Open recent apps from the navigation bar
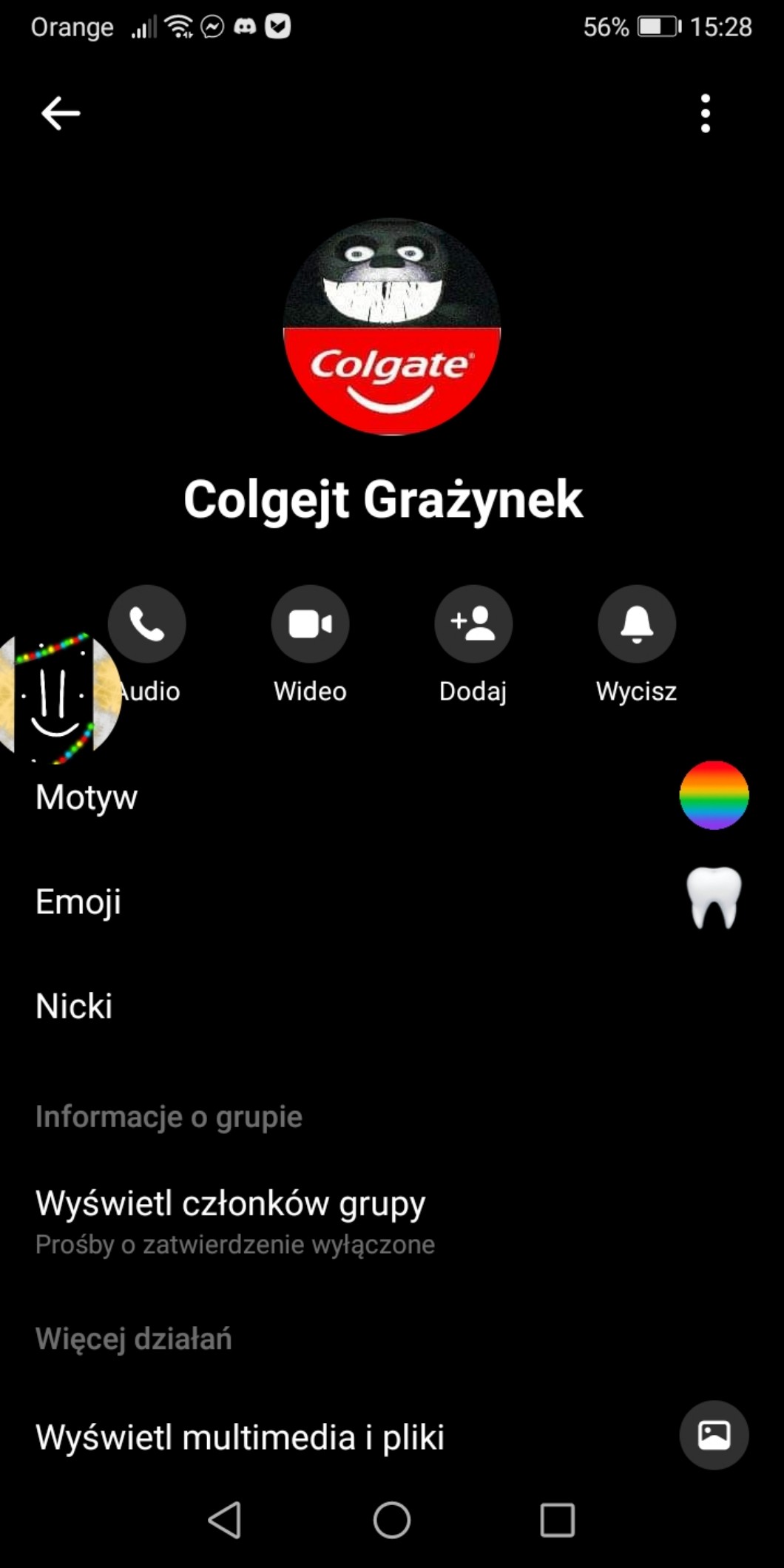784x1568 pixels. [x=557, y=1521]
